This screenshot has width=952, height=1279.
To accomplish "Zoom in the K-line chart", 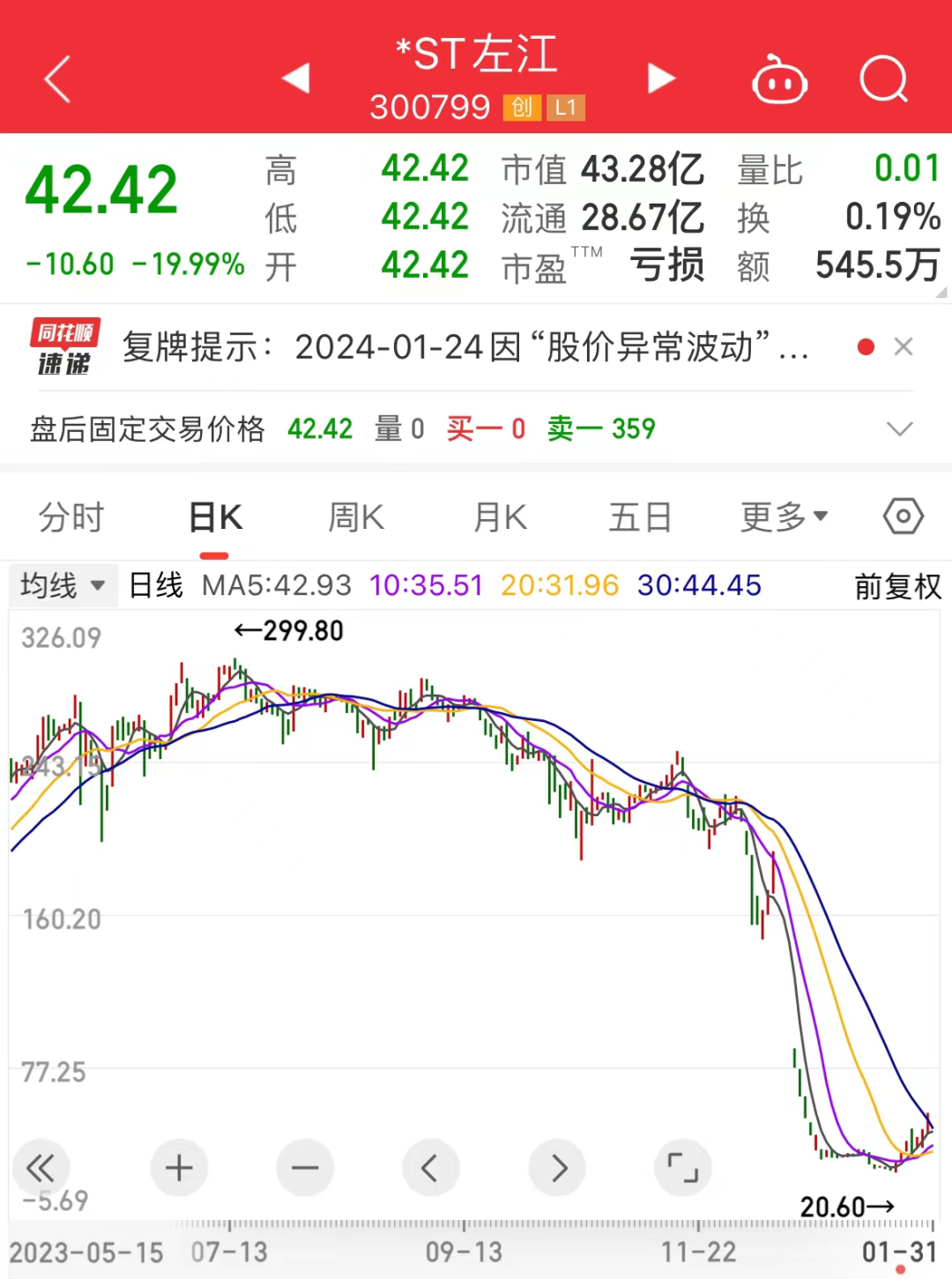I will 179,1168.
